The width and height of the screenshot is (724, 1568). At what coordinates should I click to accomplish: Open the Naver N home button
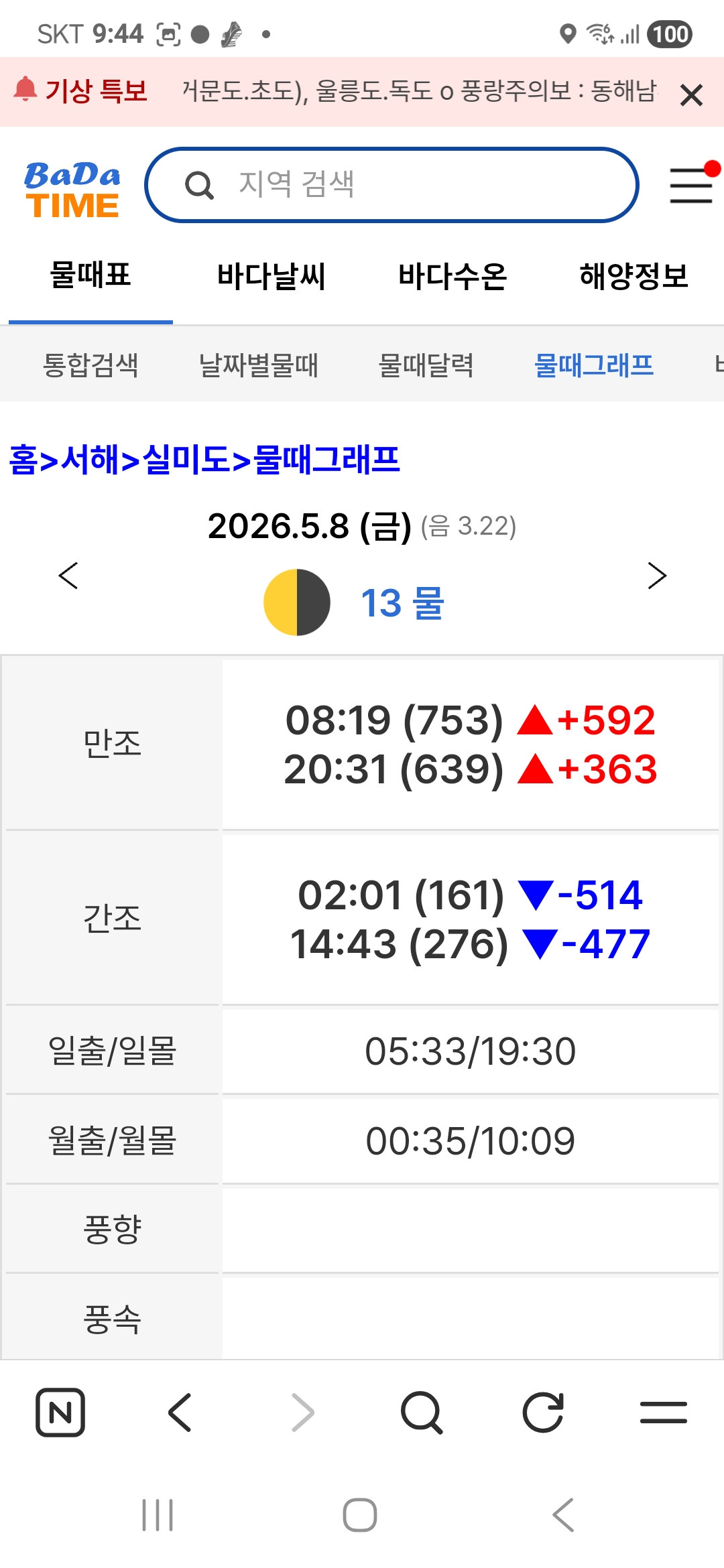coord(60,1413)
